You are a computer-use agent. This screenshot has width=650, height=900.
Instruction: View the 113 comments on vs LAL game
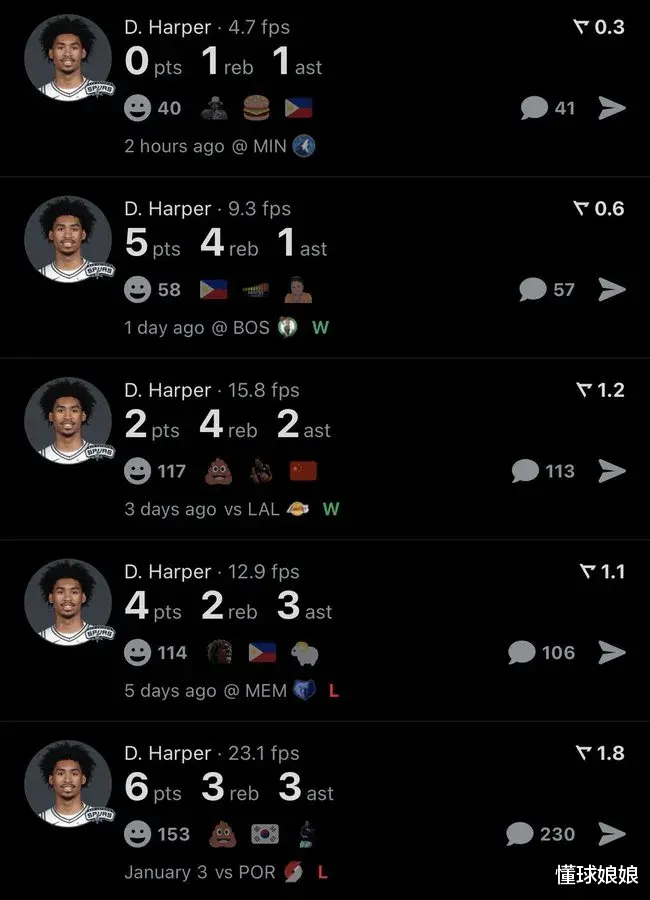click(x=526, y=471)
